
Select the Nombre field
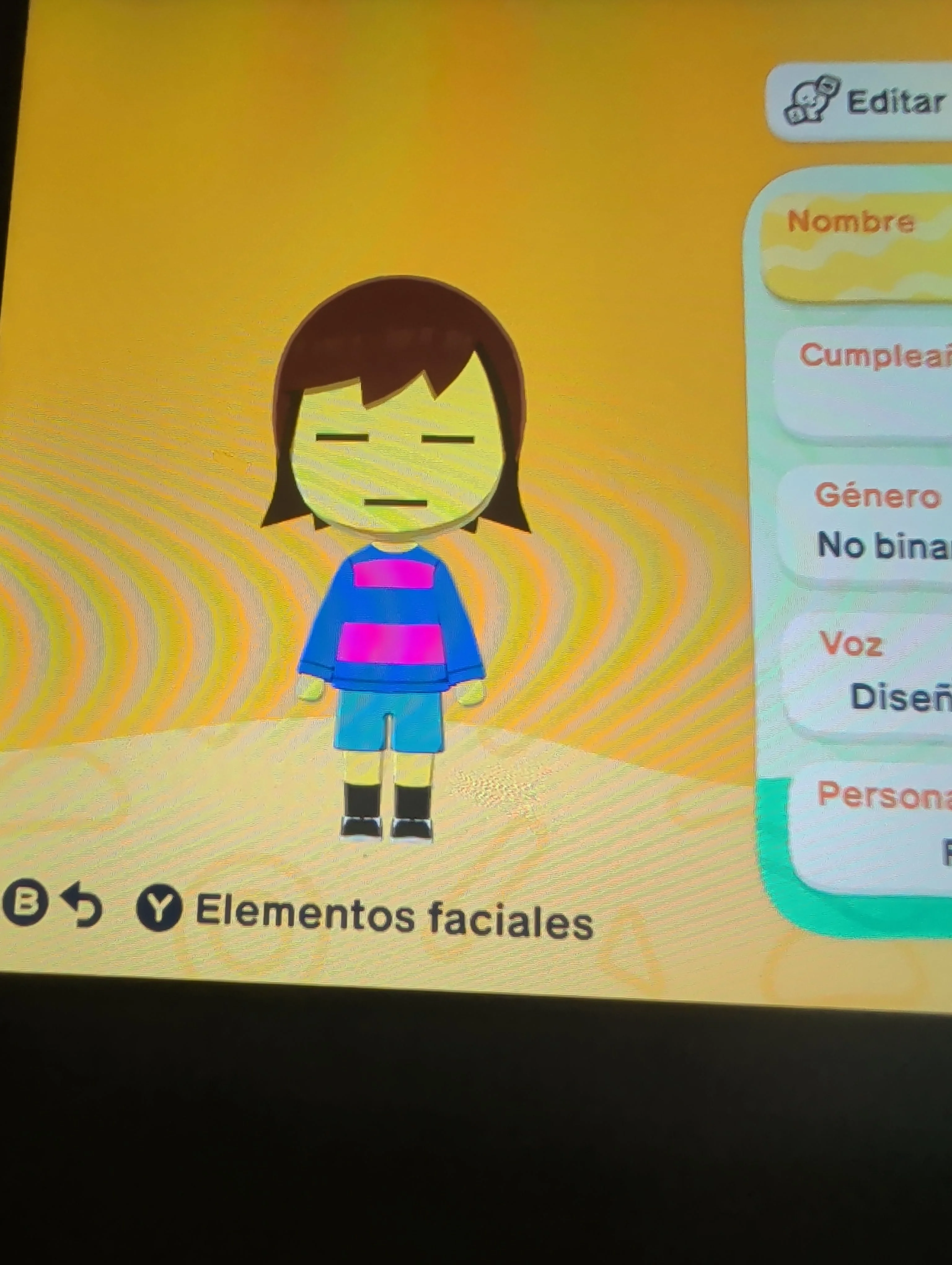click(857, 246)
